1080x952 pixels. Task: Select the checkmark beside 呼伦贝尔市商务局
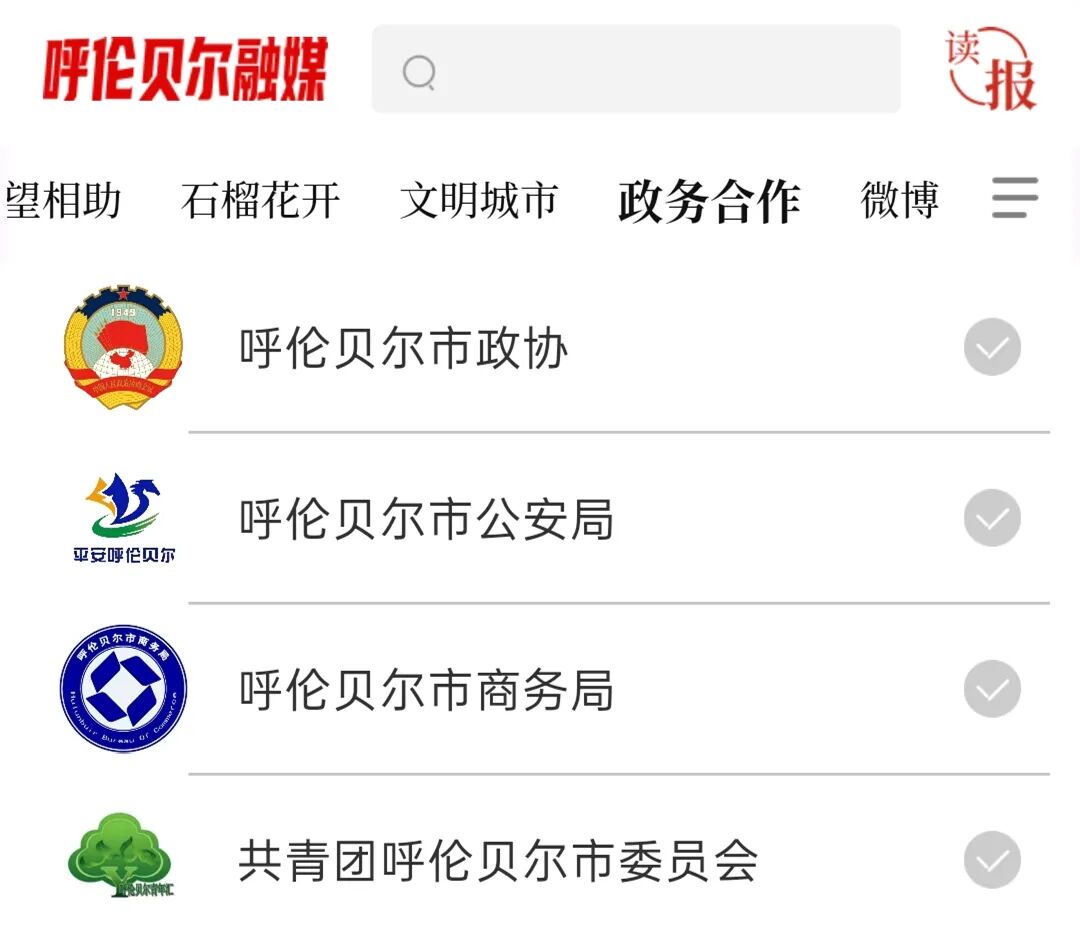coord(992,688)
